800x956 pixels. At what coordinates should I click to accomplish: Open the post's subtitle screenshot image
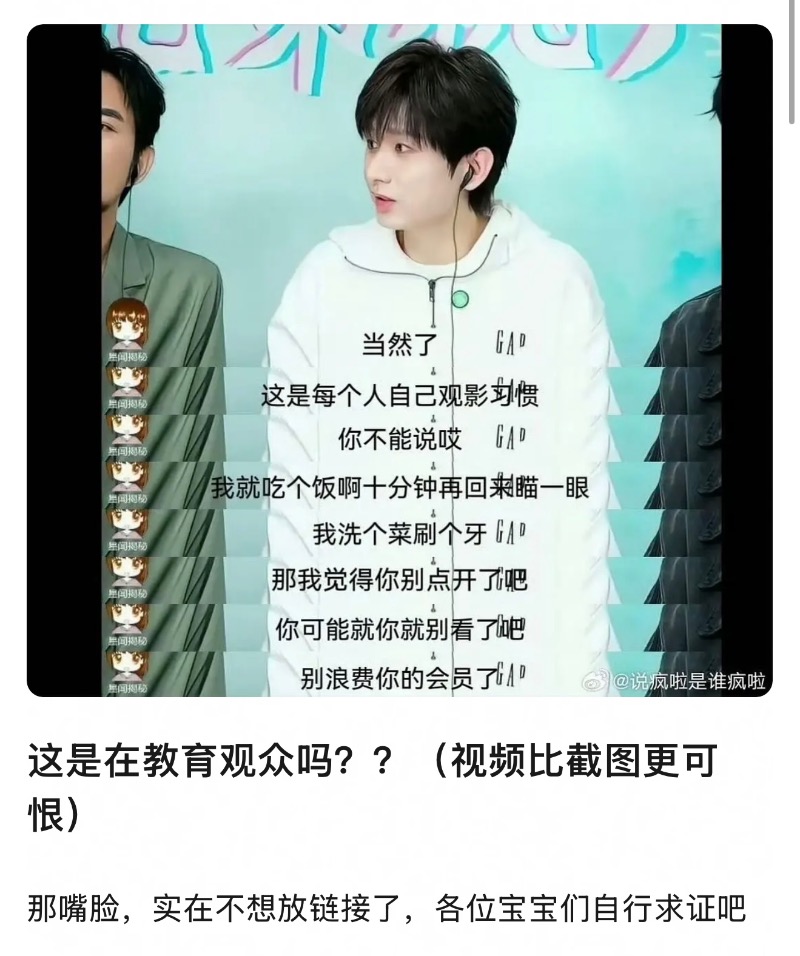pyautogui.click(x=399, y=360)
